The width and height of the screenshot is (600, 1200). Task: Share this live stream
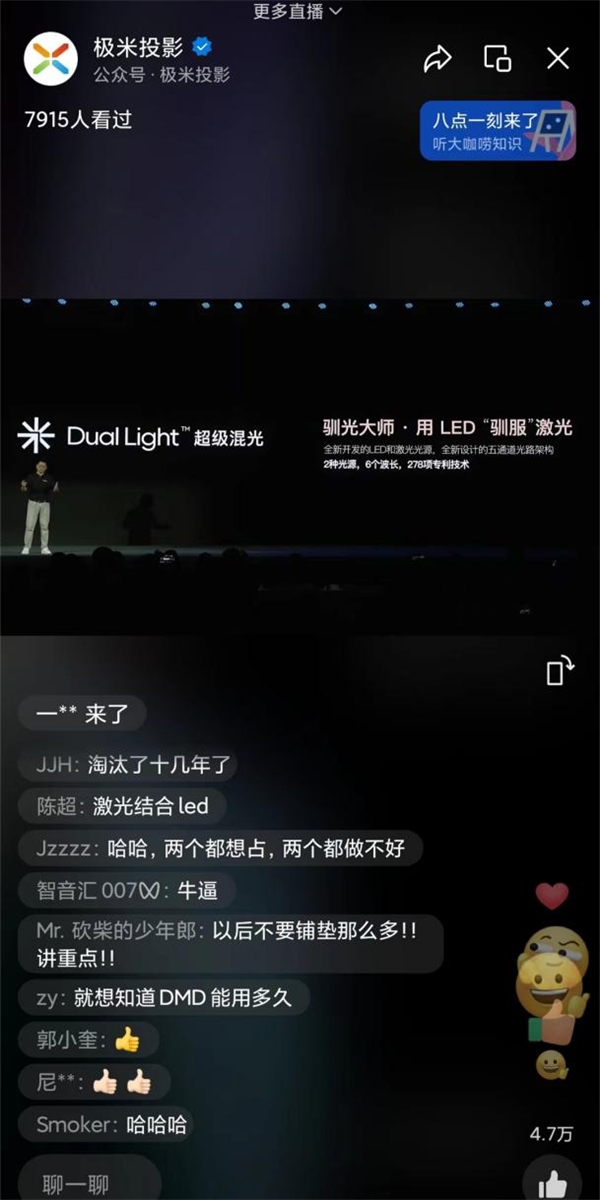[x=438, y=59]
